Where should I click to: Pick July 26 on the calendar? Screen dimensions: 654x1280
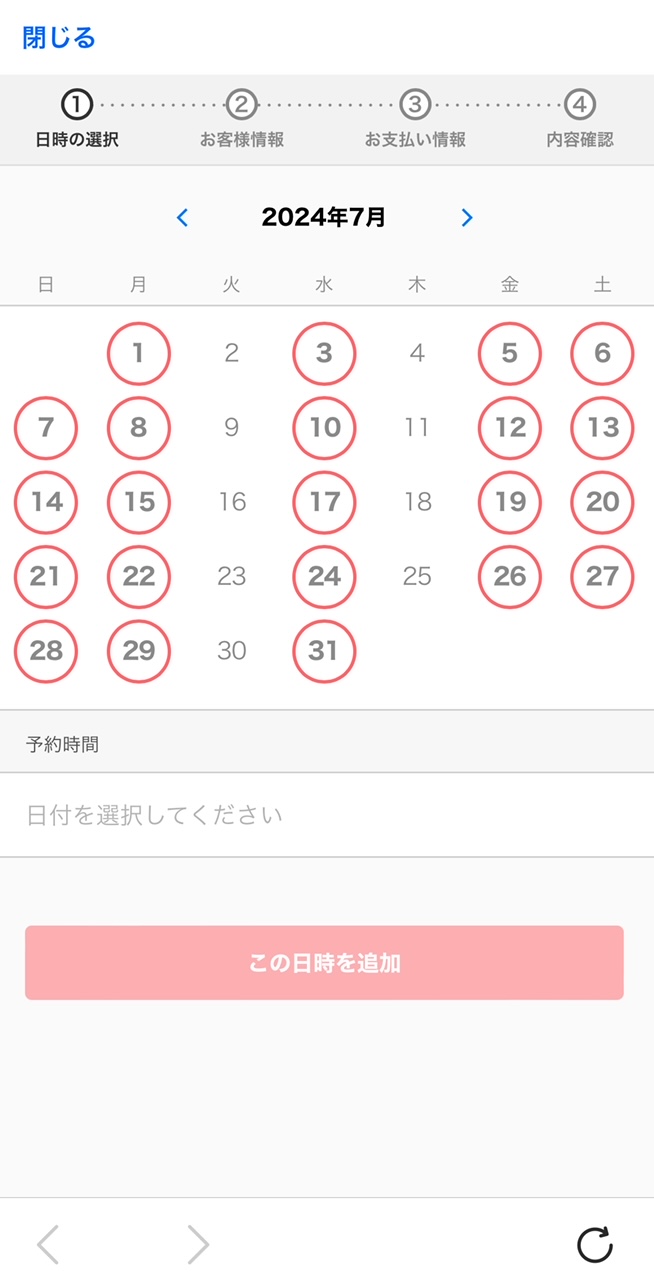(510, 577)
